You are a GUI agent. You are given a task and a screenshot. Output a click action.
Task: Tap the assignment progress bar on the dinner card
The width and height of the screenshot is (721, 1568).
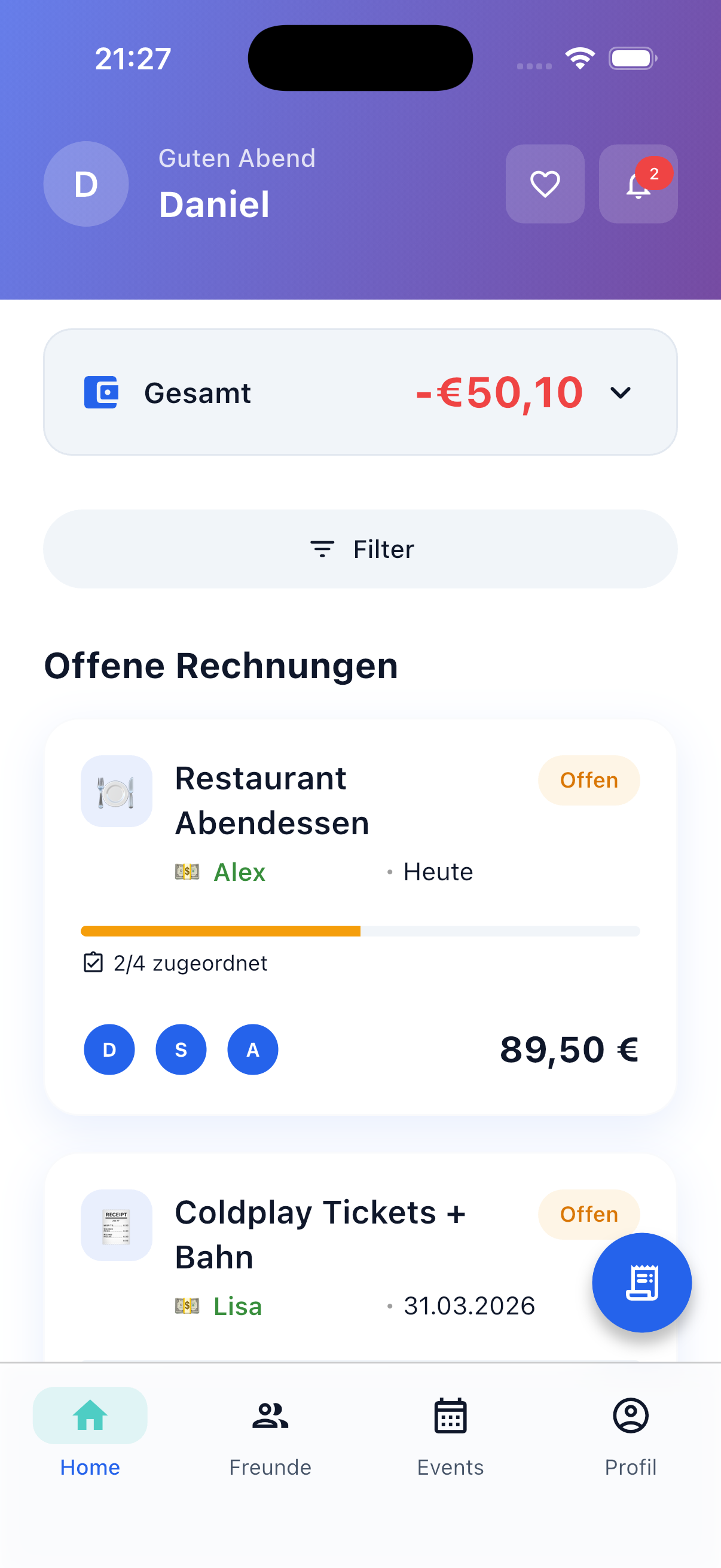(x=360, y=931)
